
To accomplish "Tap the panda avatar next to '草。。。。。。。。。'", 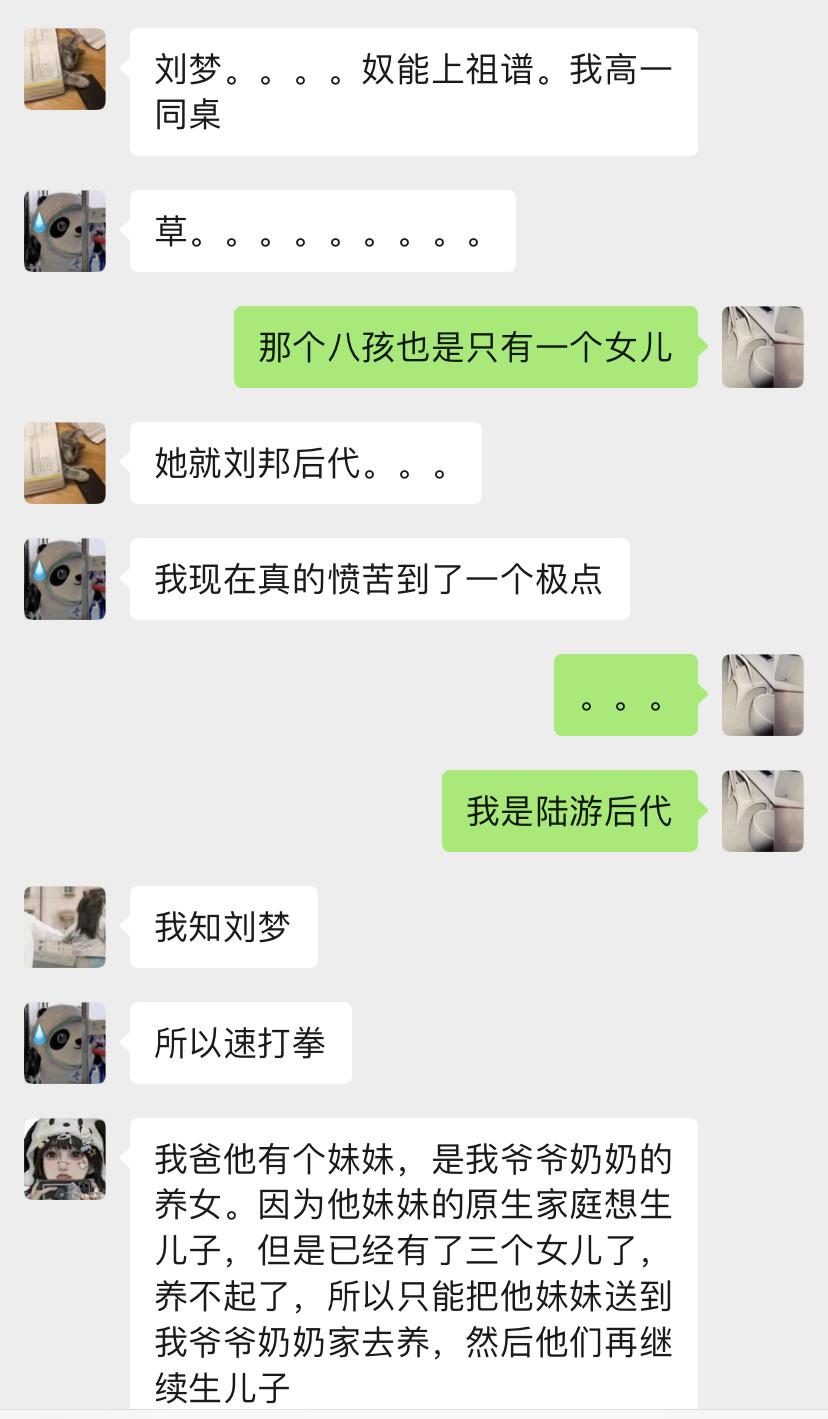I will [65, 231].
